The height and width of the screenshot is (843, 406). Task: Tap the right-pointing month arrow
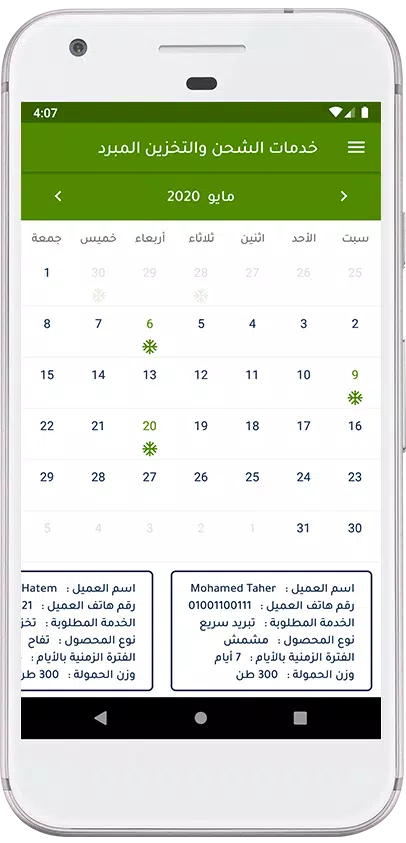tap(344, 196)
